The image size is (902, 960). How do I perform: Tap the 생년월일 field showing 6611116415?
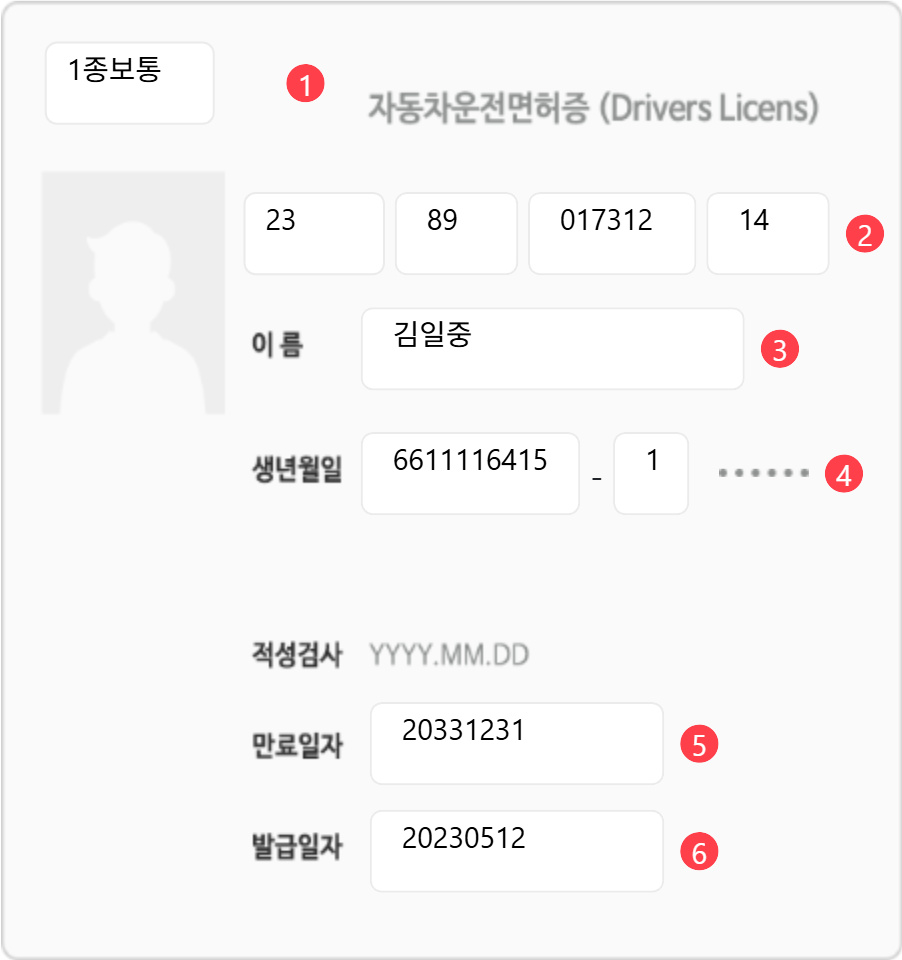(x=470, y=473)
